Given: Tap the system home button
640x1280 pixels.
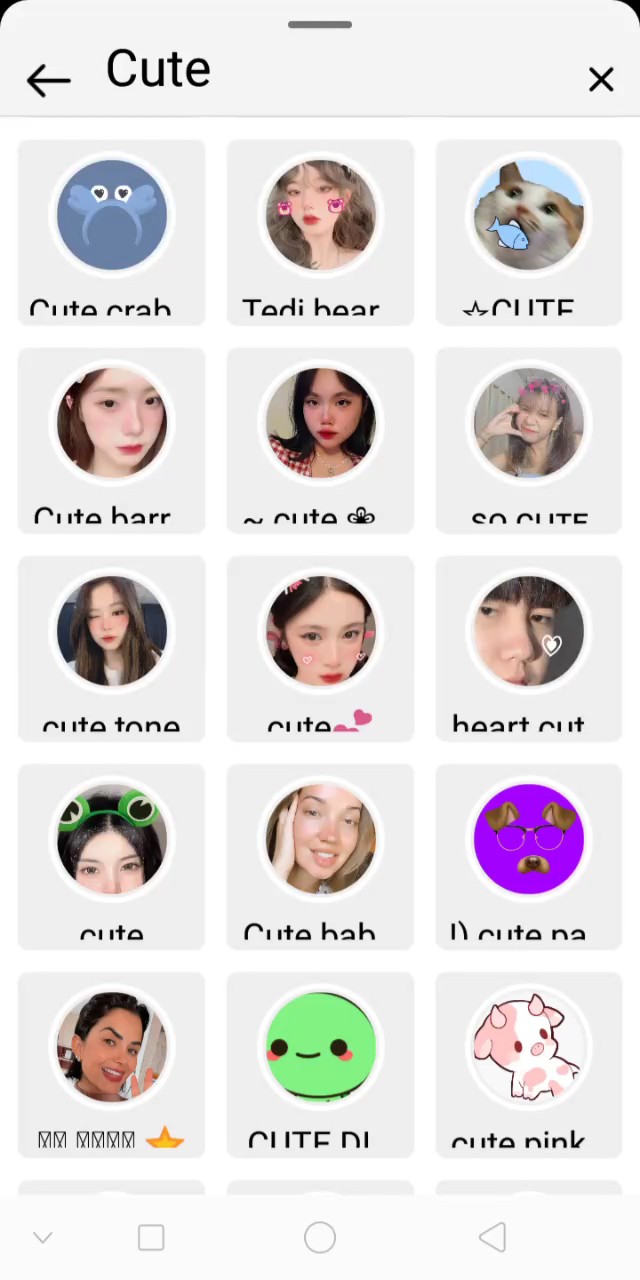Looking at the screenshot, I should pos(320,1238).
